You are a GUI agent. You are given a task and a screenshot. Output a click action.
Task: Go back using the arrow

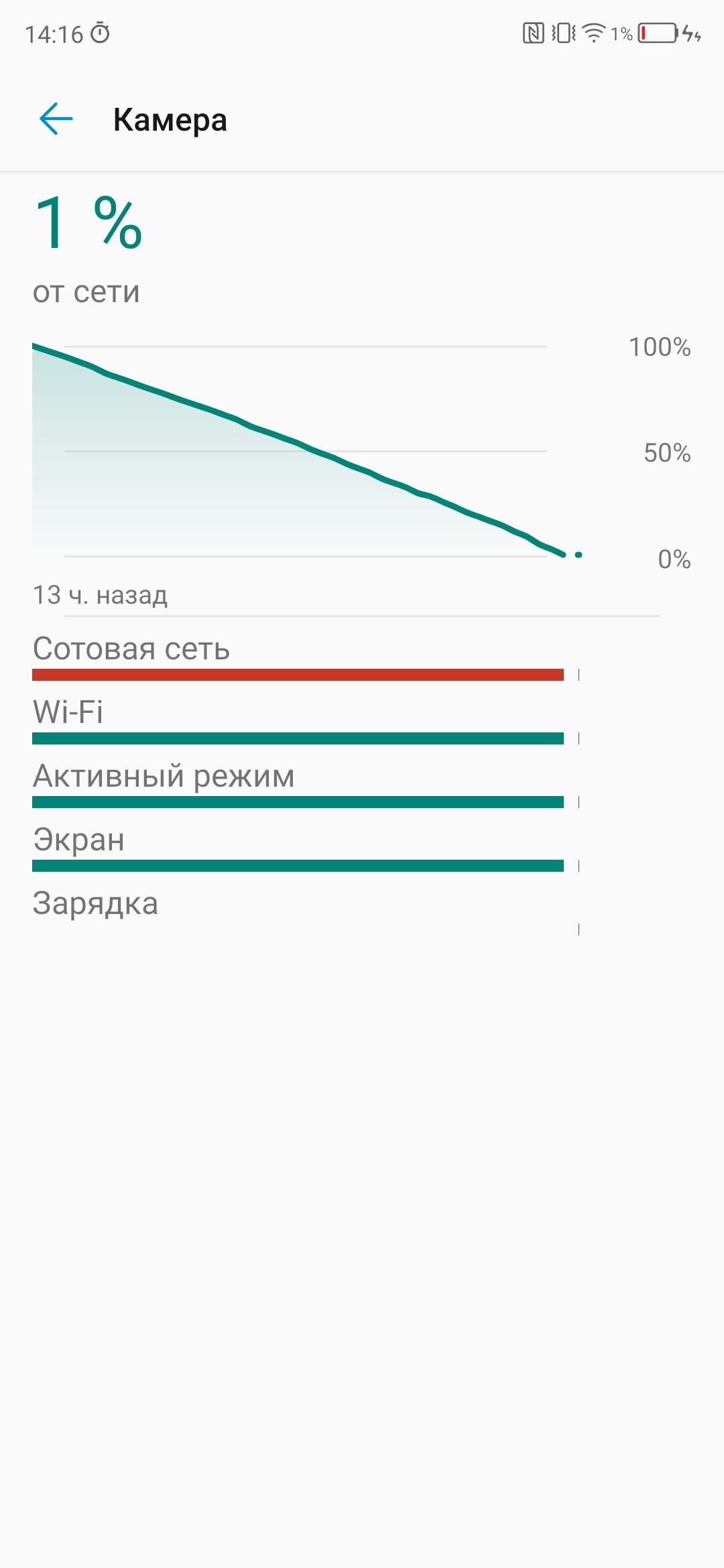(x=56, y=119)
